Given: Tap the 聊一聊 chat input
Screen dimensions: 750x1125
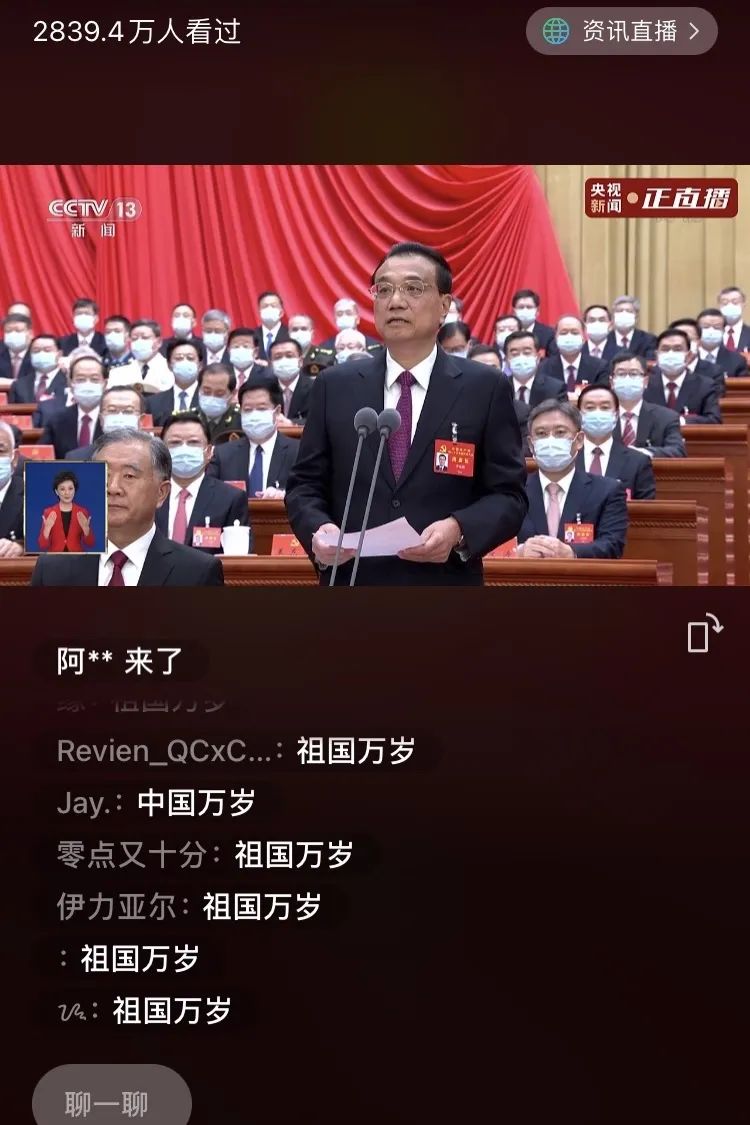Looking at the screenshot, I should click(108, 1102).
